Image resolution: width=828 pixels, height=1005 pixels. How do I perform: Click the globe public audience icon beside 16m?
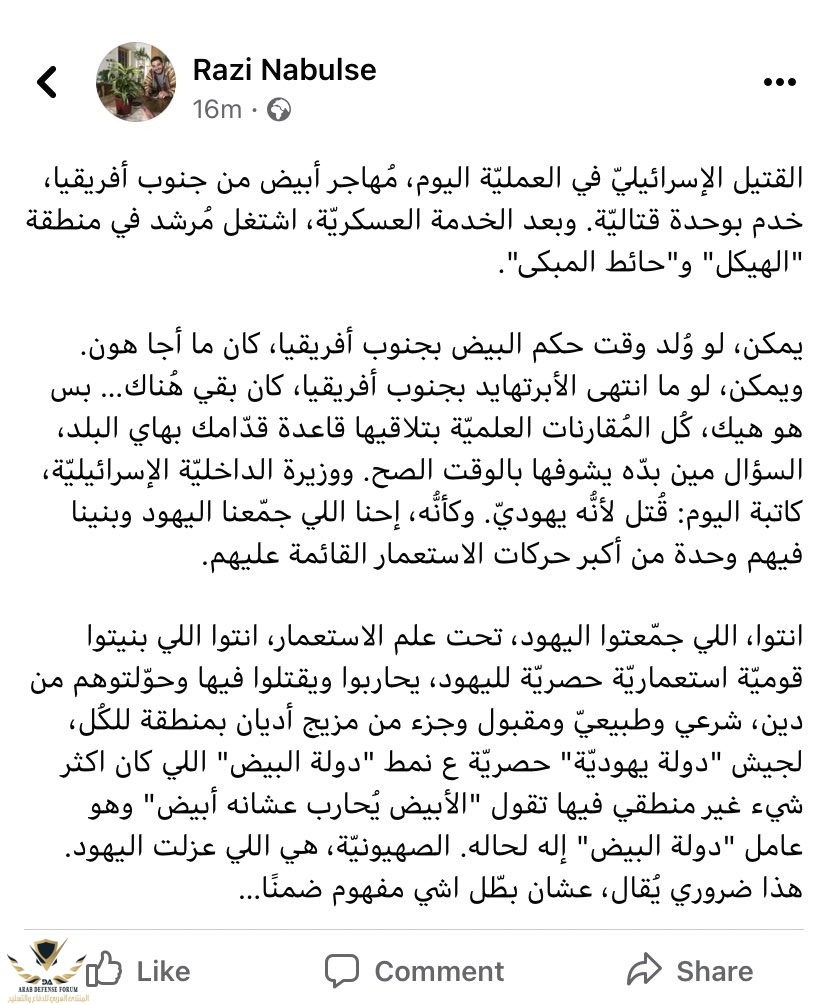tap(280, 110)
